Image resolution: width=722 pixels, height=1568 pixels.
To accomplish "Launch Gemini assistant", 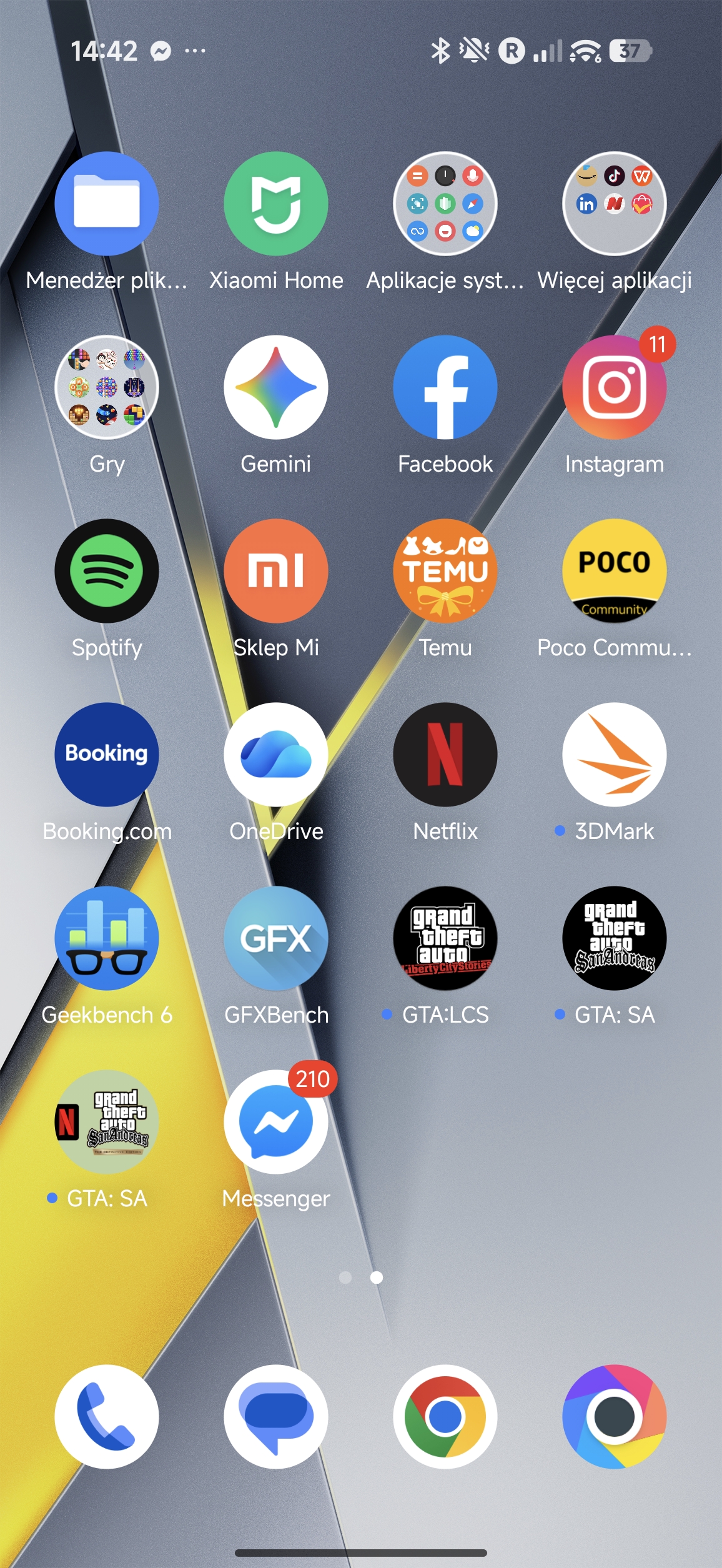I will coord(276,387).
